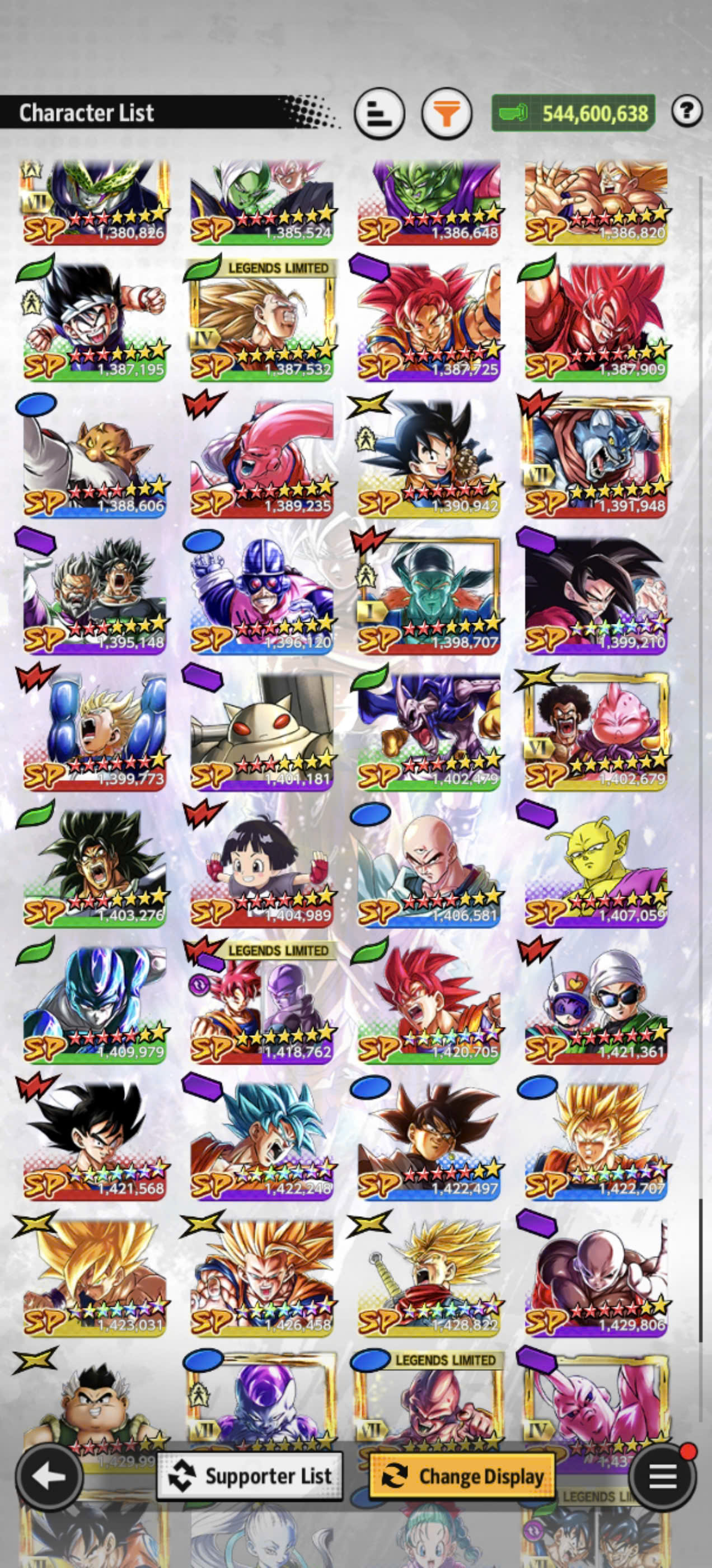This screenshot has height=1568, width=712.
Task: Select the character with power 1,387,532
Action: click(261, 320)
